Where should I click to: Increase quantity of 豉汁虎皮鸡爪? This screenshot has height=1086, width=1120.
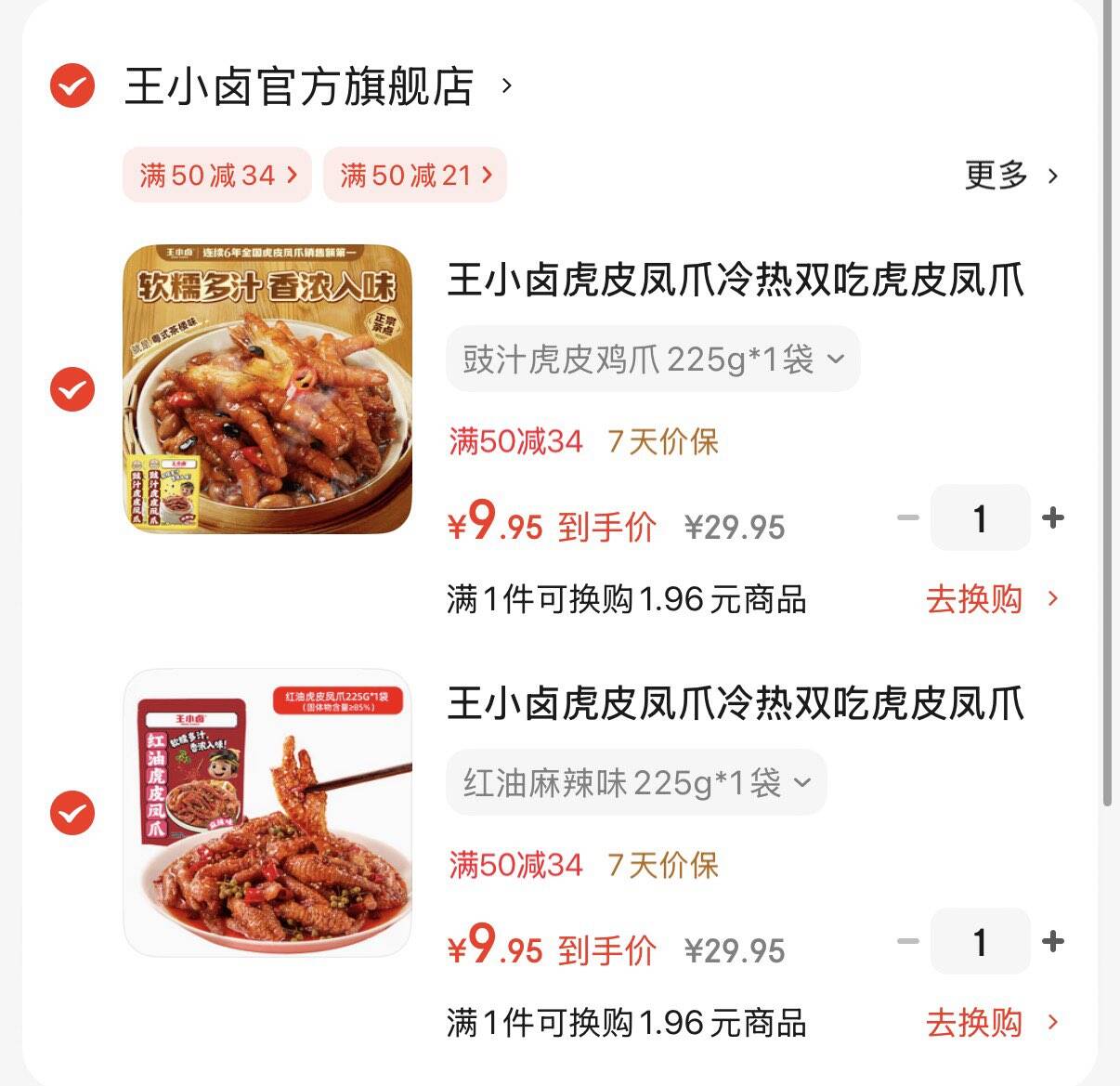coord(1053,518)
